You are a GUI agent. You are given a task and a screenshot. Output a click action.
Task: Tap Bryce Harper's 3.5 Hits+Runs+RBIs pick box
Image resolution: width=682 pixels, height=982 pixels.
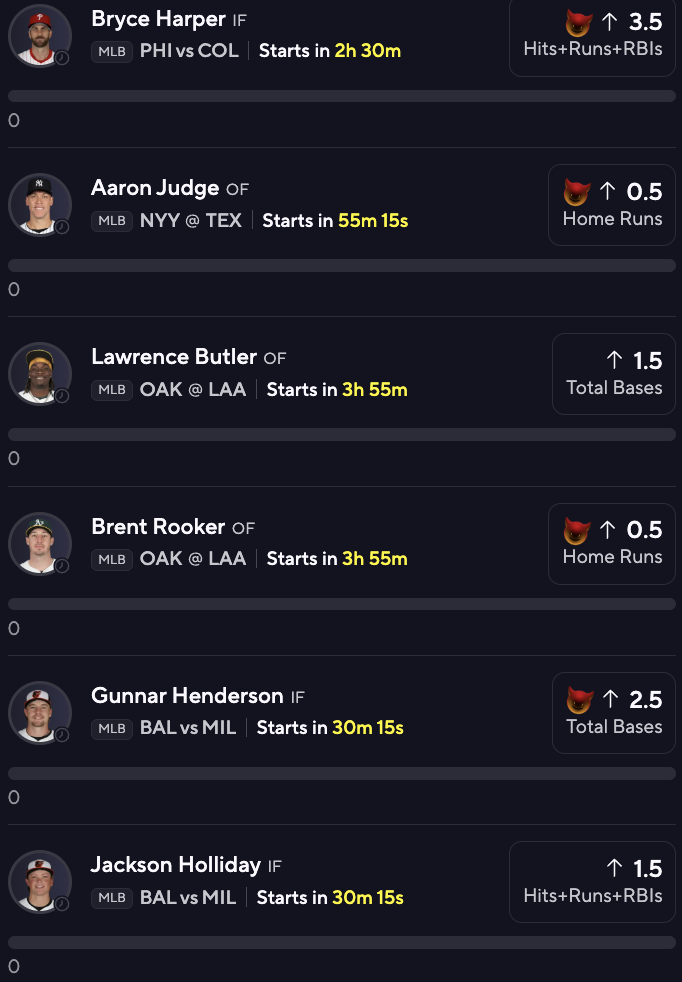click(592, 36)
